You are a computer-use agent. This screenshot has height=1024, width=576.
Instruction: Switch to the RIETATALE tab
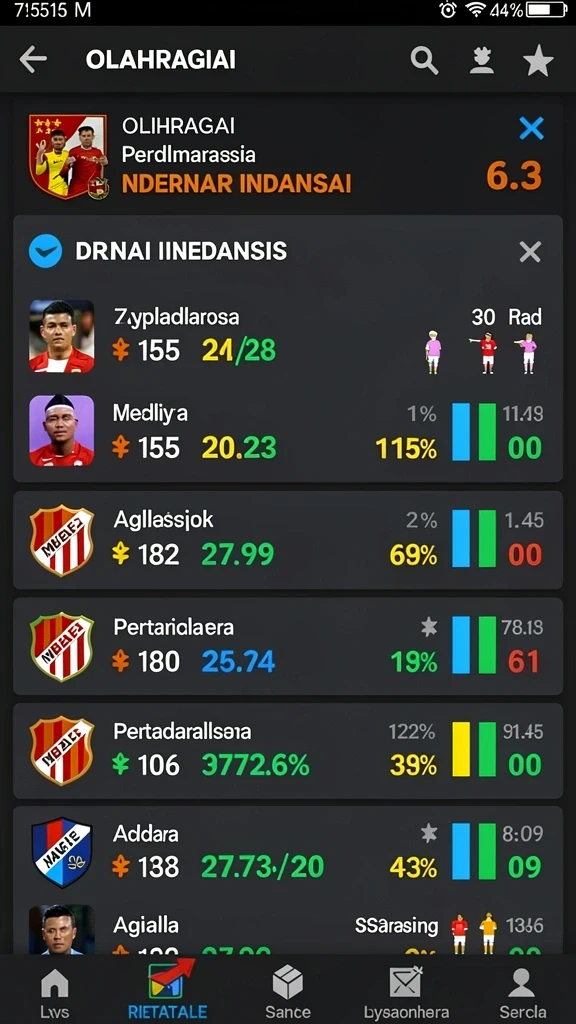168,991
